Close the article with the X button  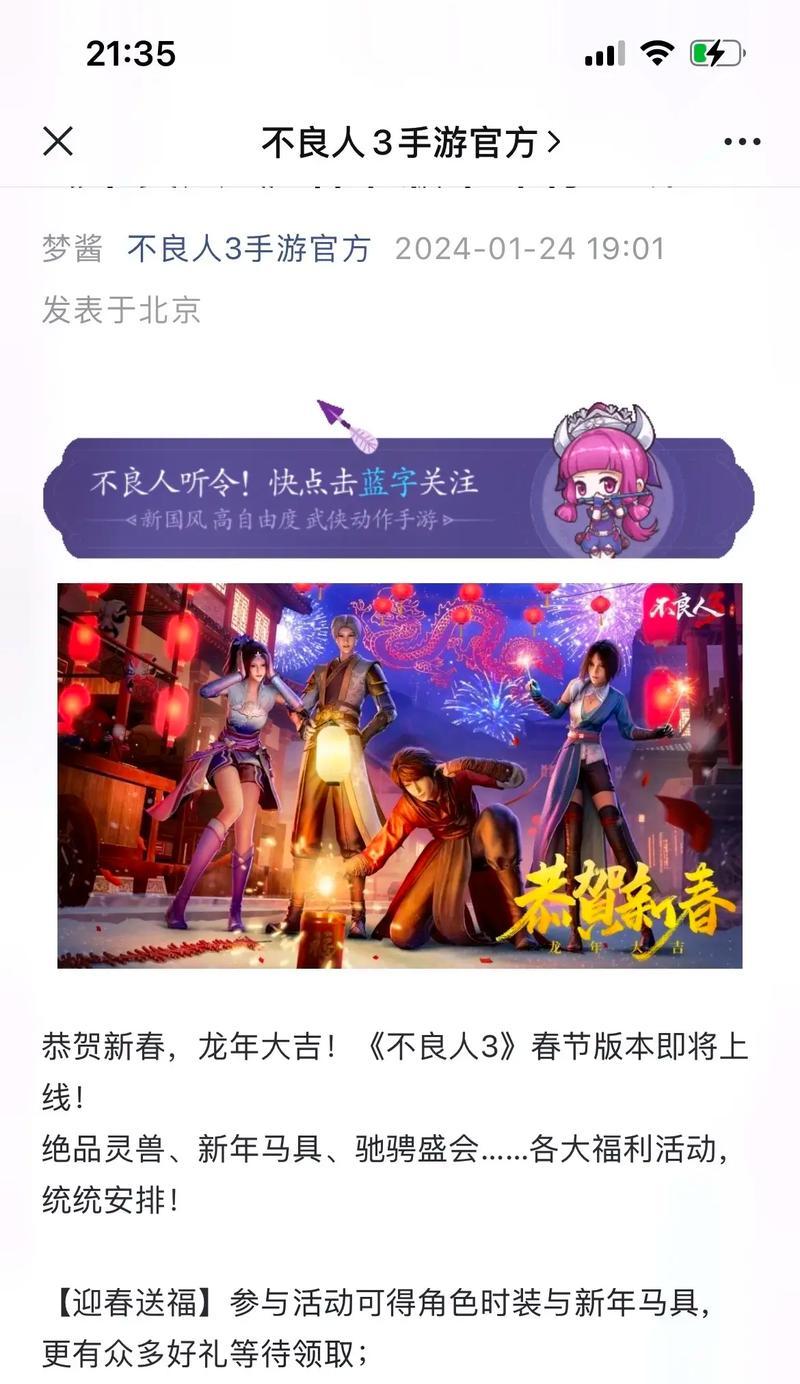(x=58, y=142)
